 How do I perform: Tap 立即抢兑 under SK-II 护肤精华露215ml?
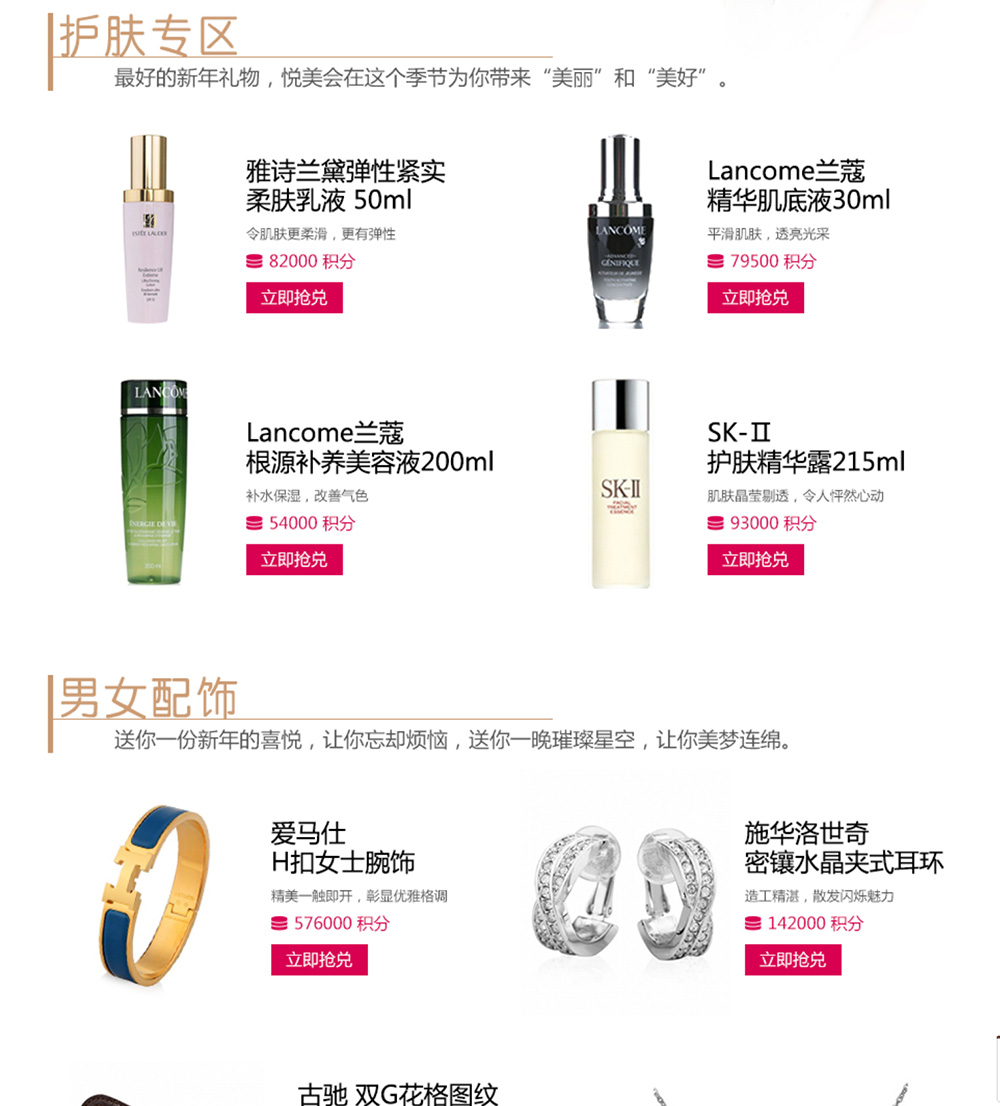coord(755,560)
